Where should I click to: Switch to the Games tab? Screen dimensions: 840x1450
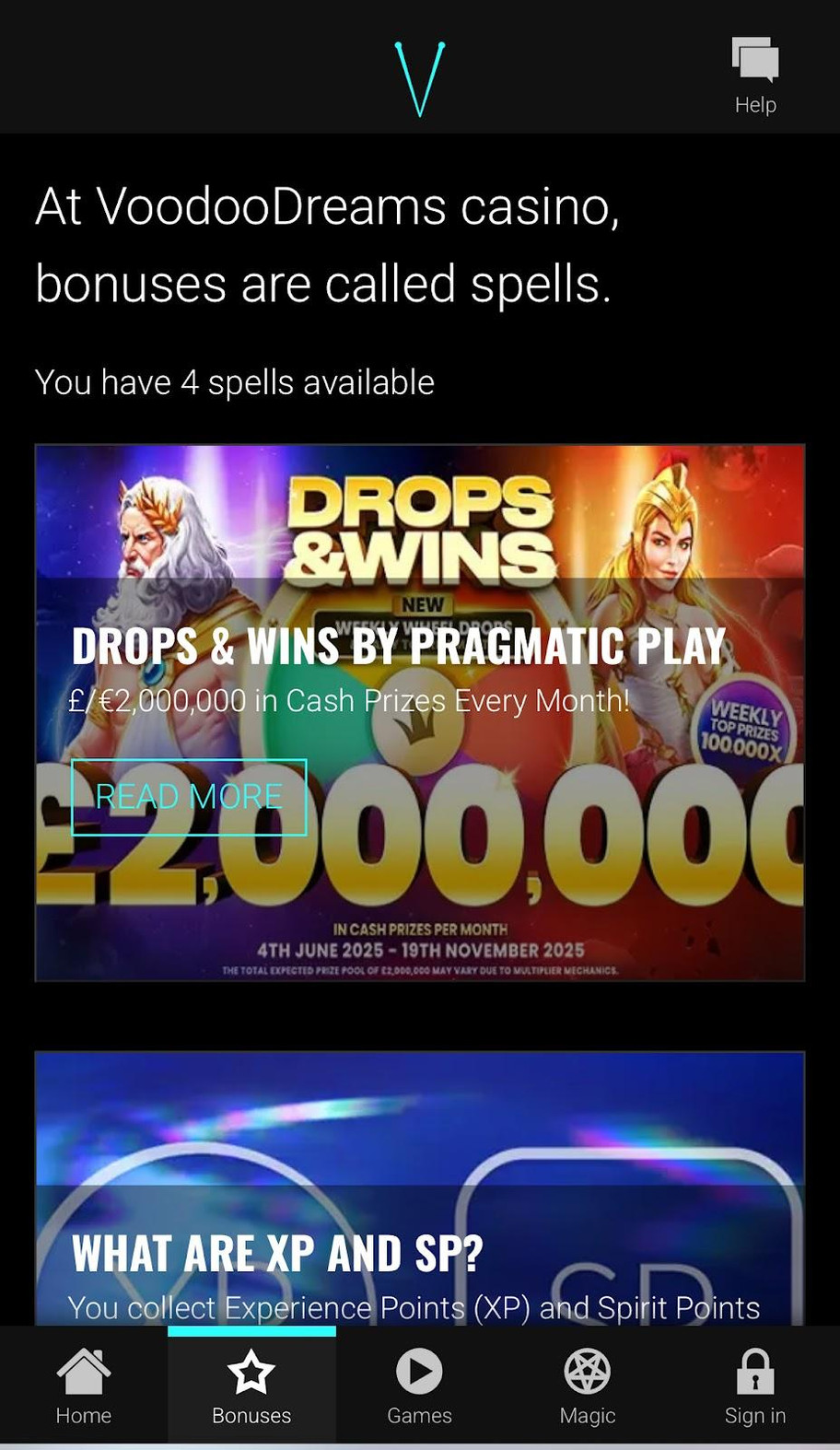(419, 1386)
